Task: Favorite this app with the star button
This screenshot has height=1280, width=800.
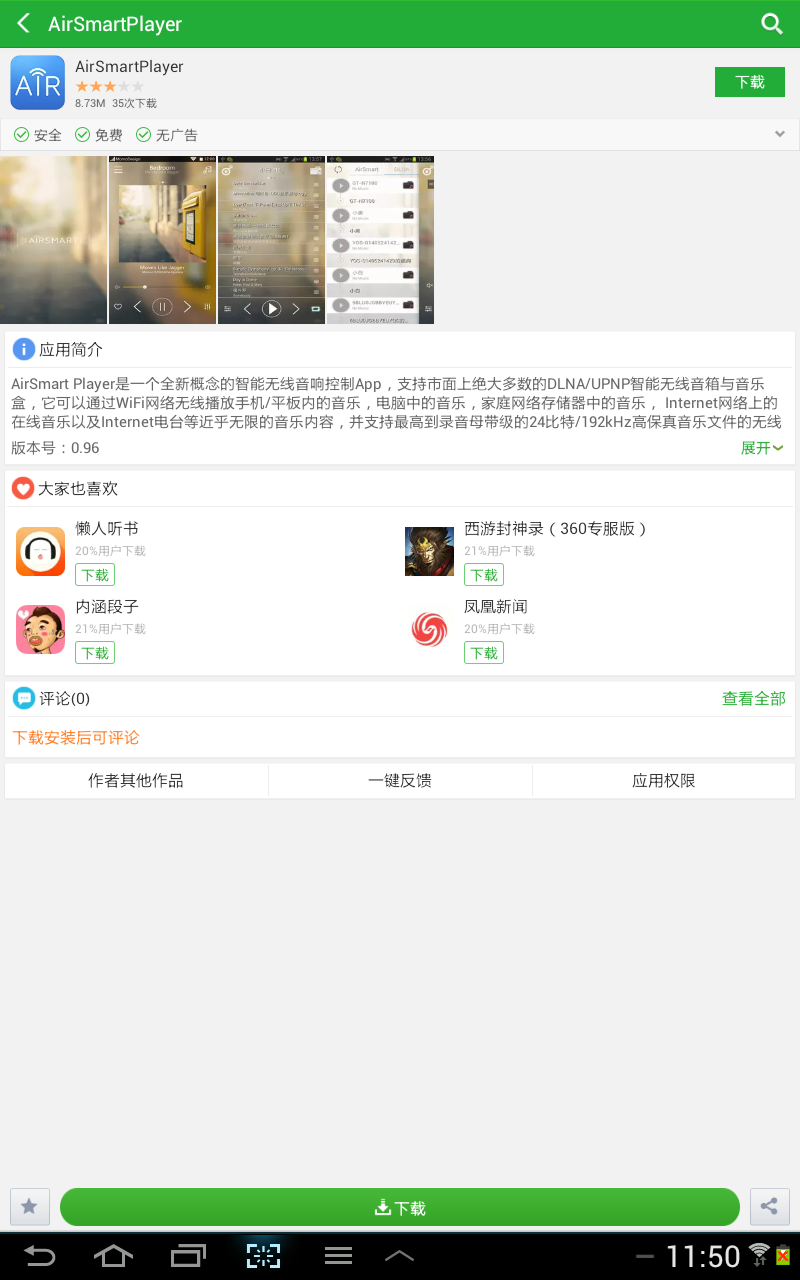Action: (29, 1207)
